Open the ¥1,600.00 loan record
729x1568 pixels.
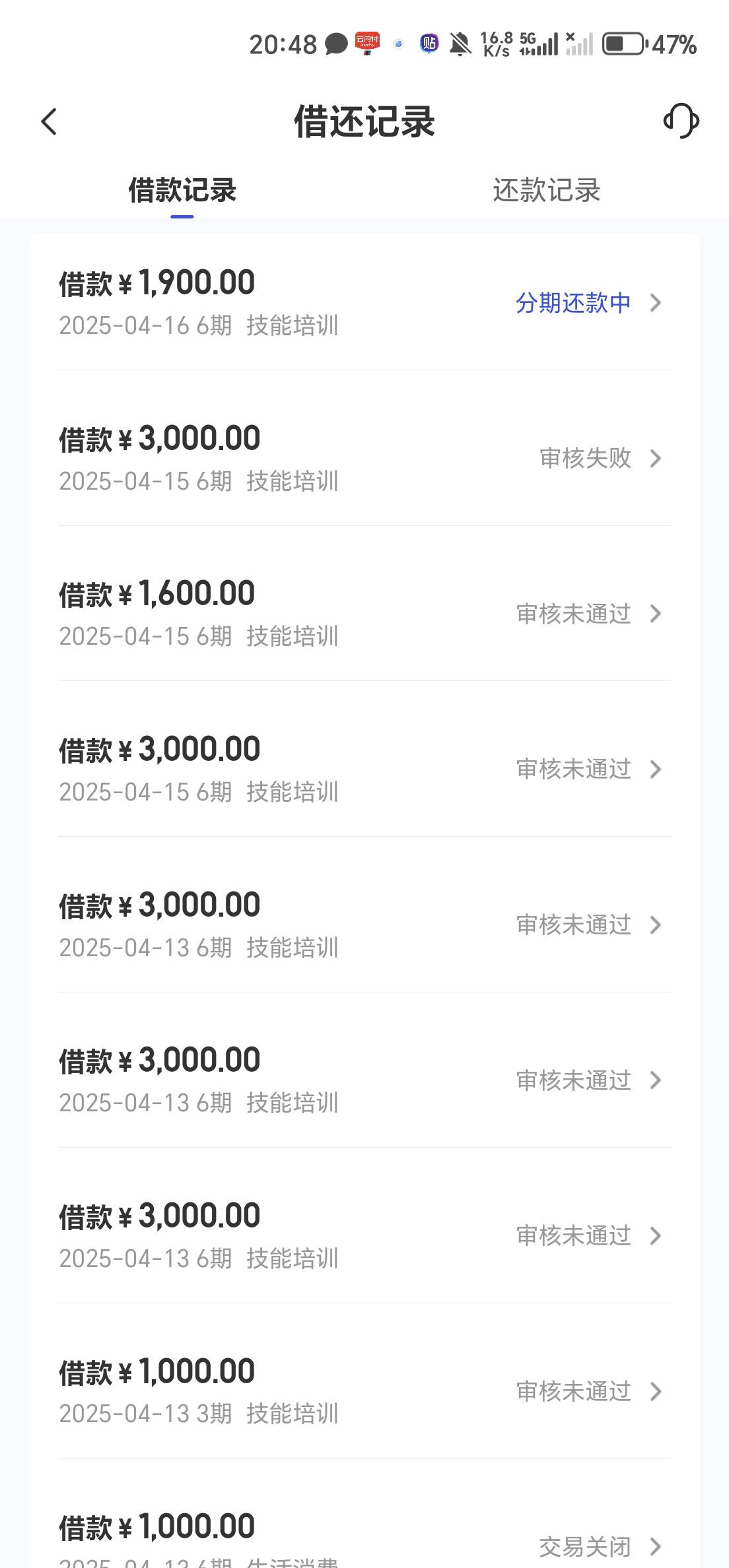point(364,614)
